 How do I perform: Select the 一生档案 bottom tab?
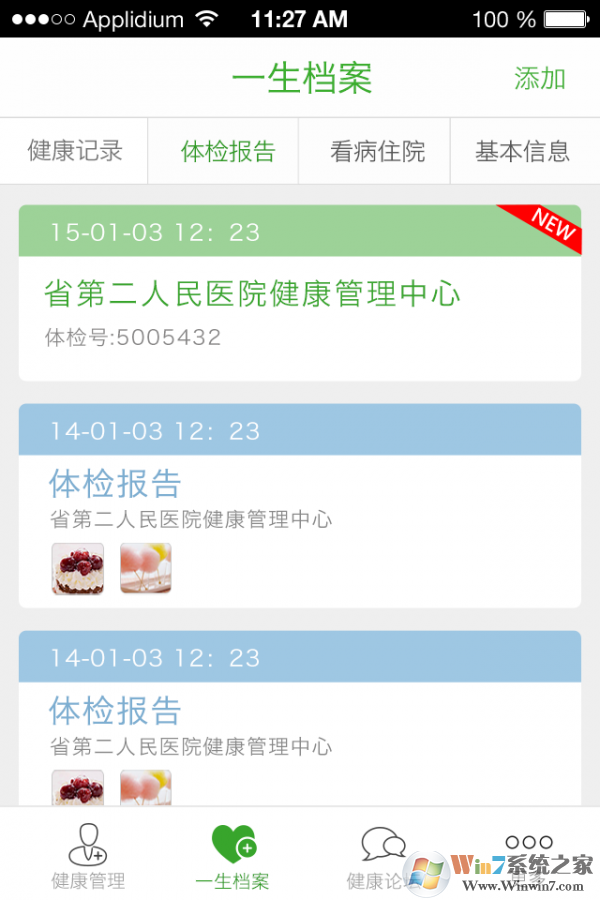point(232,856)
